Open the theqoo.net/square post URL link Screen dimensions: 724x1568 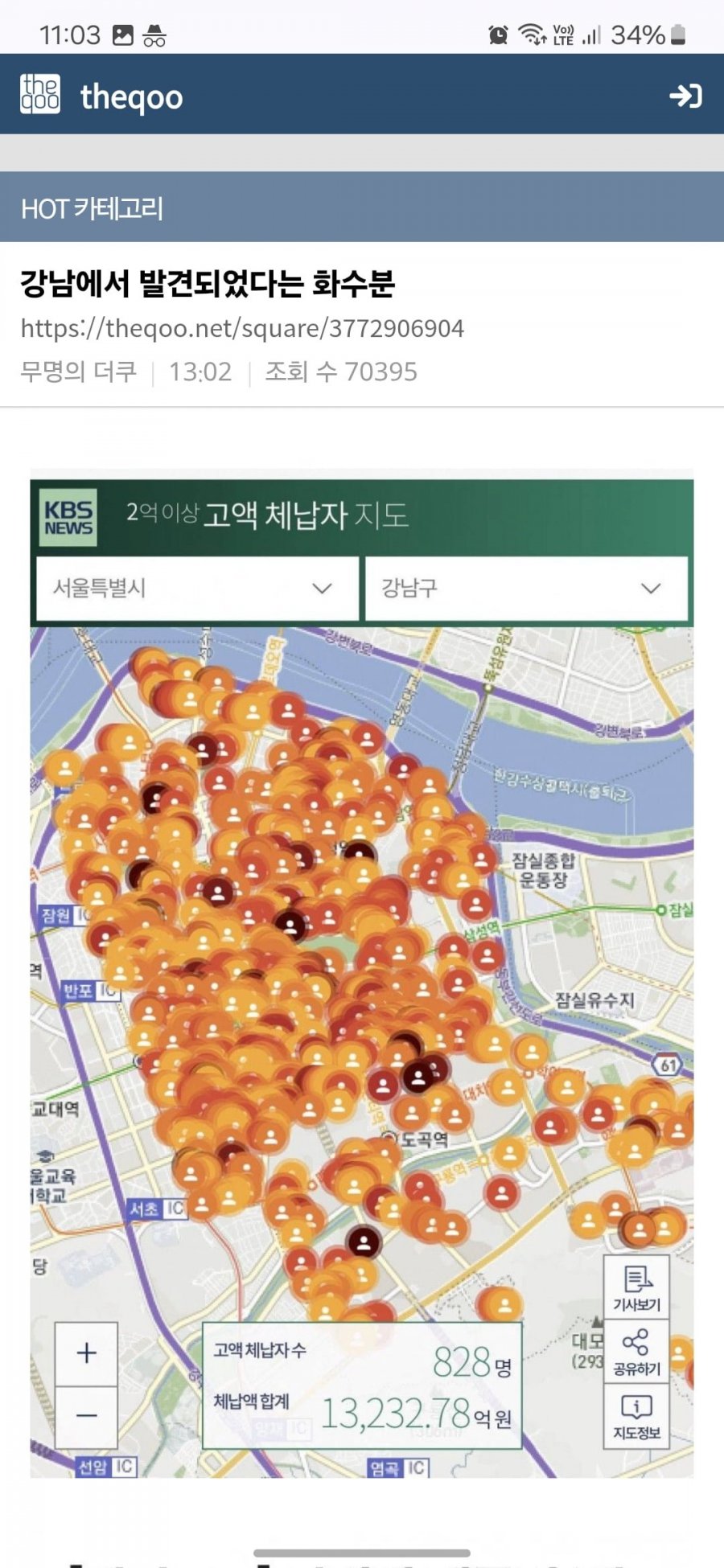tap(242, 328)
